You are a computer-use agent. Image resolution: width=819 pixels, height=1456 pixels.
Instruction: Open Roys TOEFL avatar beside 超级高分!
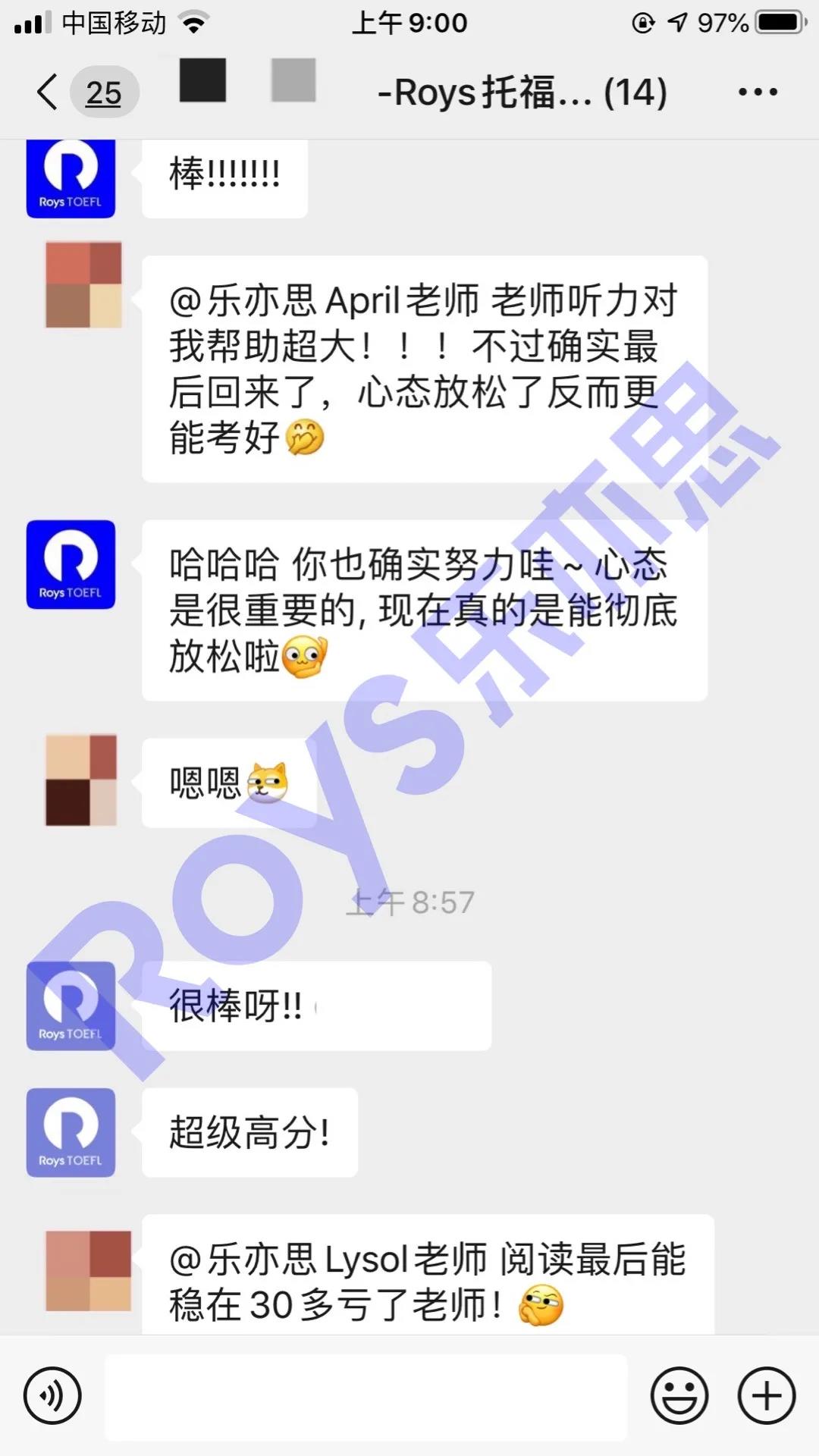[x=71, y=1133]
